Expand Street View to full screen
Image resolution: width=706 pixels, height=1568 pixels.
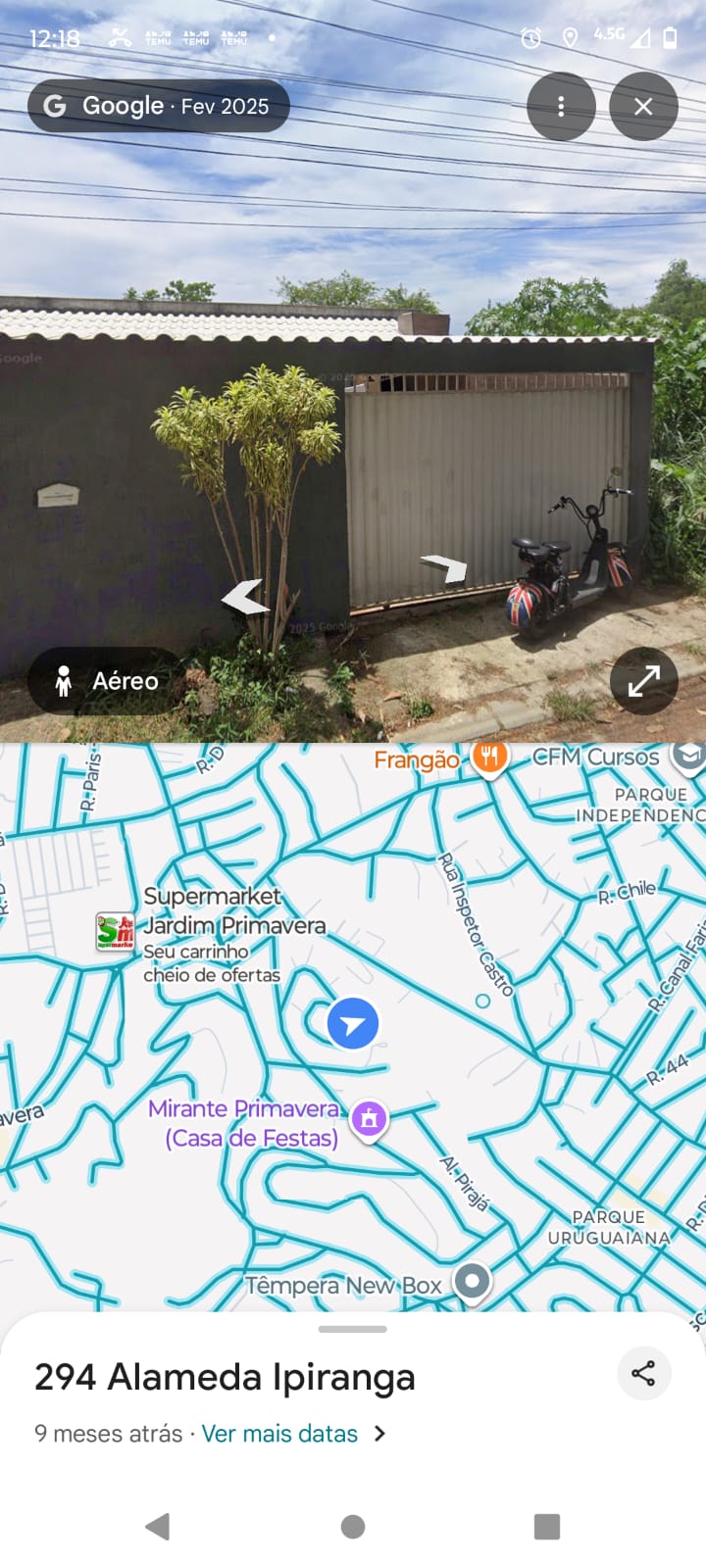[x=643, y=680]
